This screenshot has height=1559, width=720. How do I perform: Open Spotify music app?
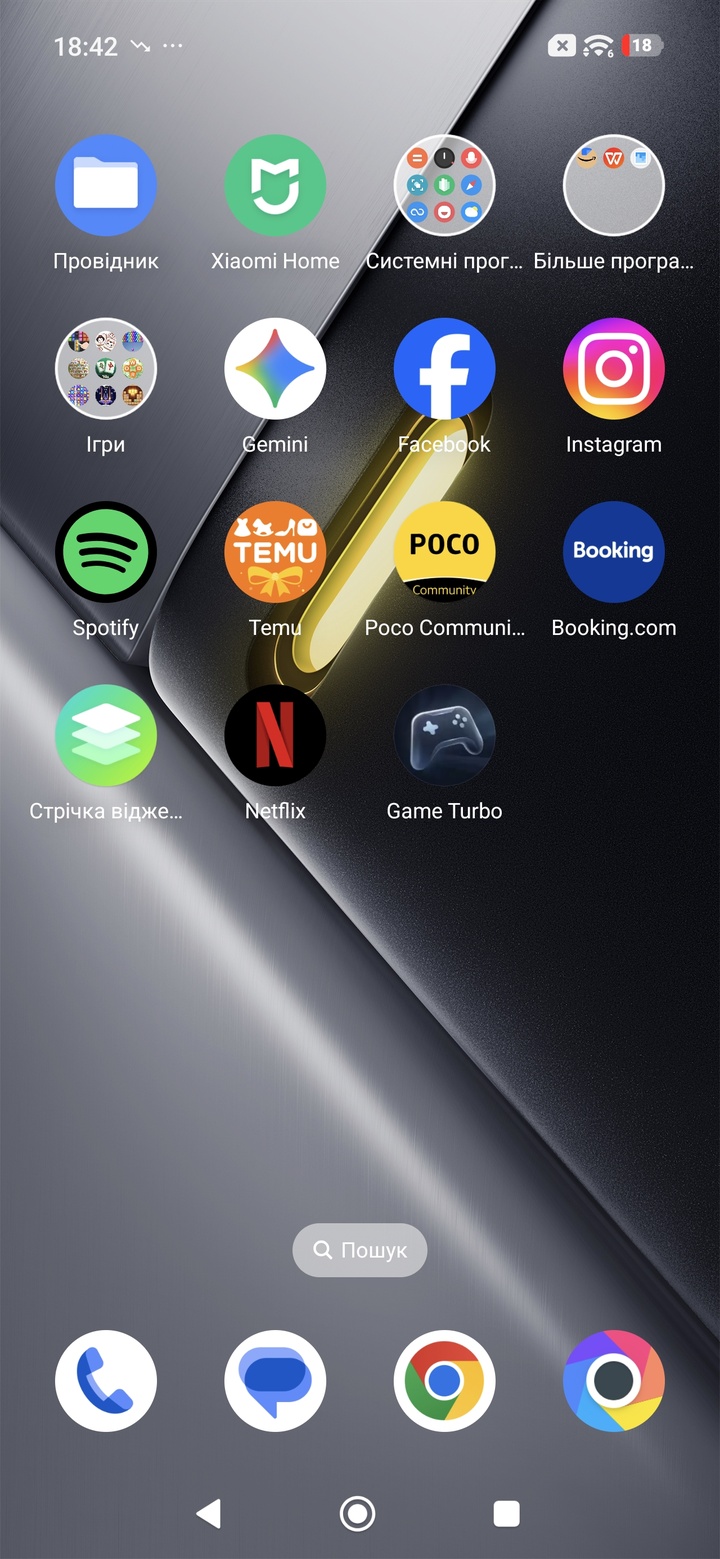coord(106,552)
